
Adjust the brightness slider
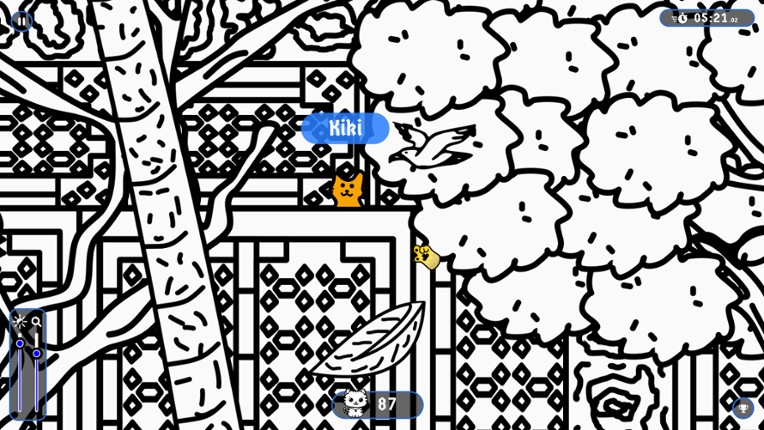tap(20, 344)
